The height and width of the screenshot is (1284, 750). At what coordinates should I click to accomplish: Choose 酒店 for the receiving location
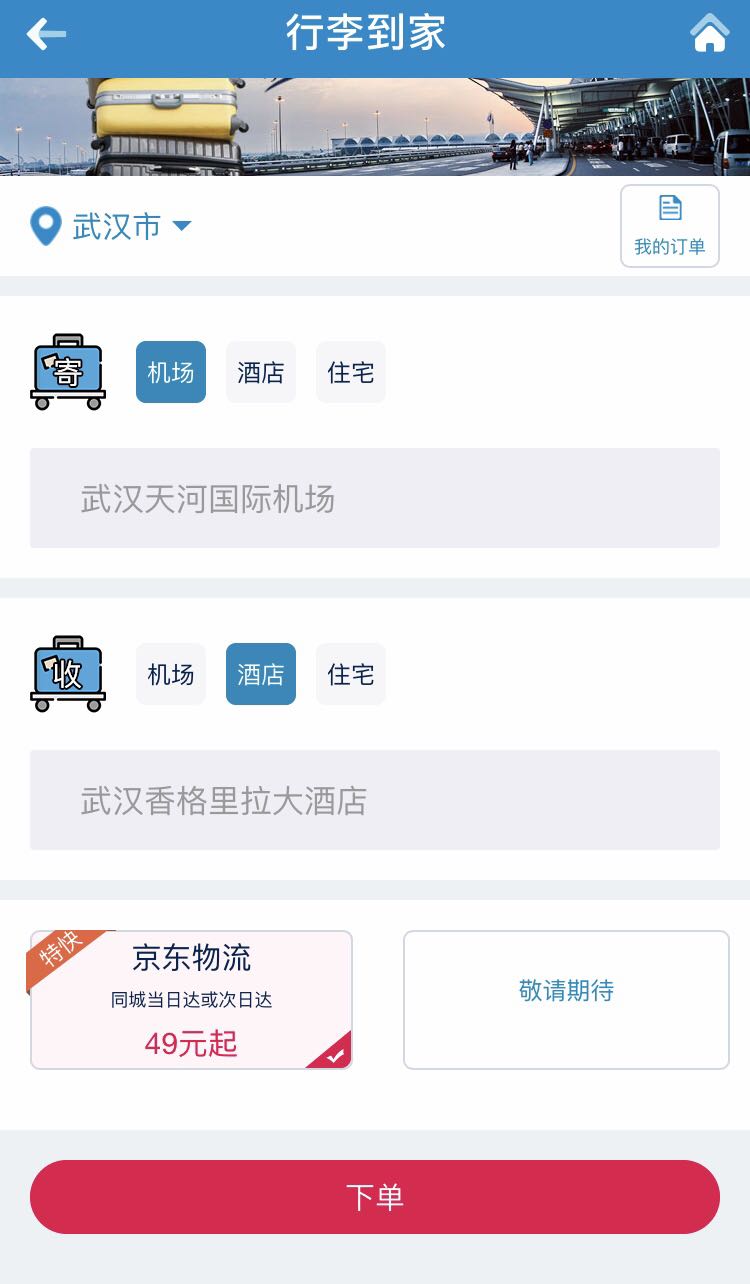point(261,674)
